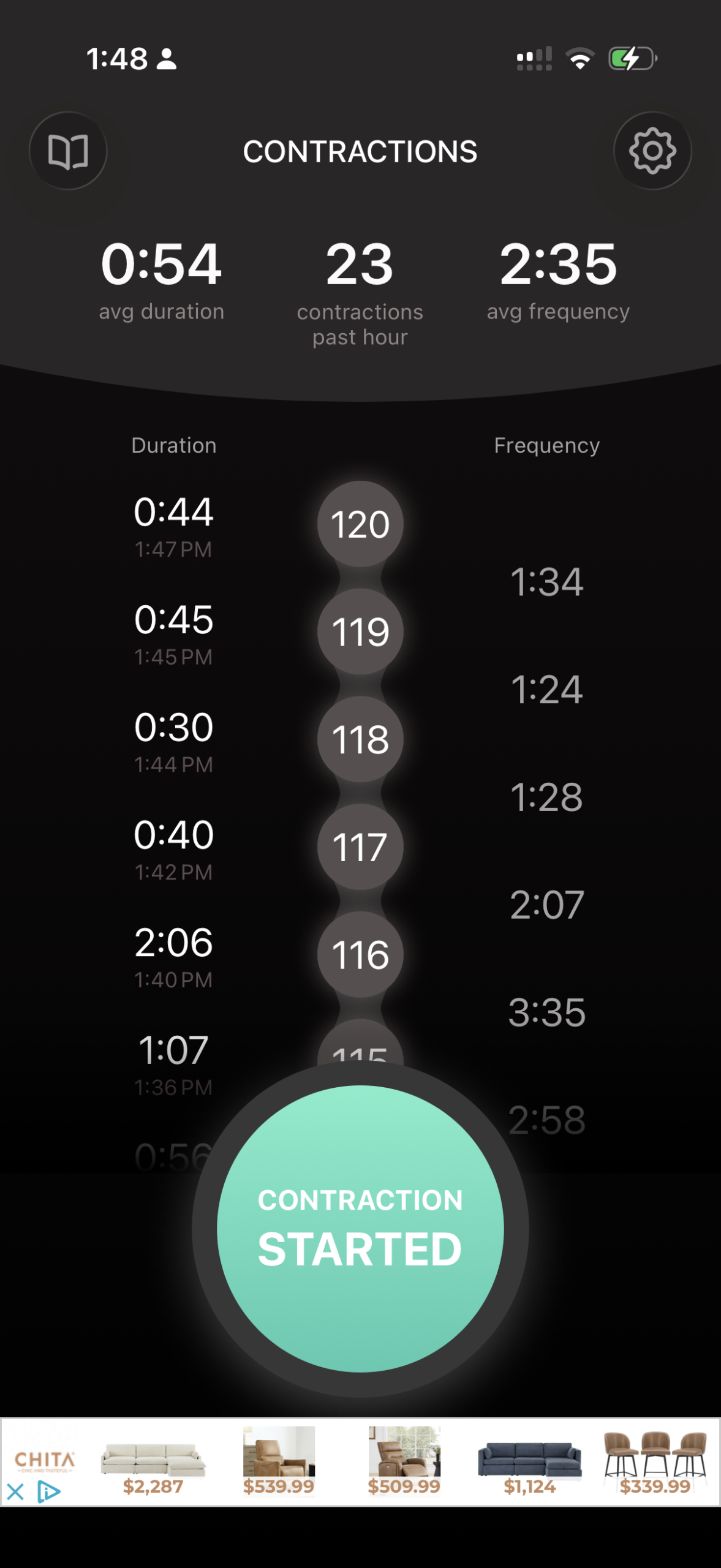View the $509.99 recliner ad

point(404,1462)
